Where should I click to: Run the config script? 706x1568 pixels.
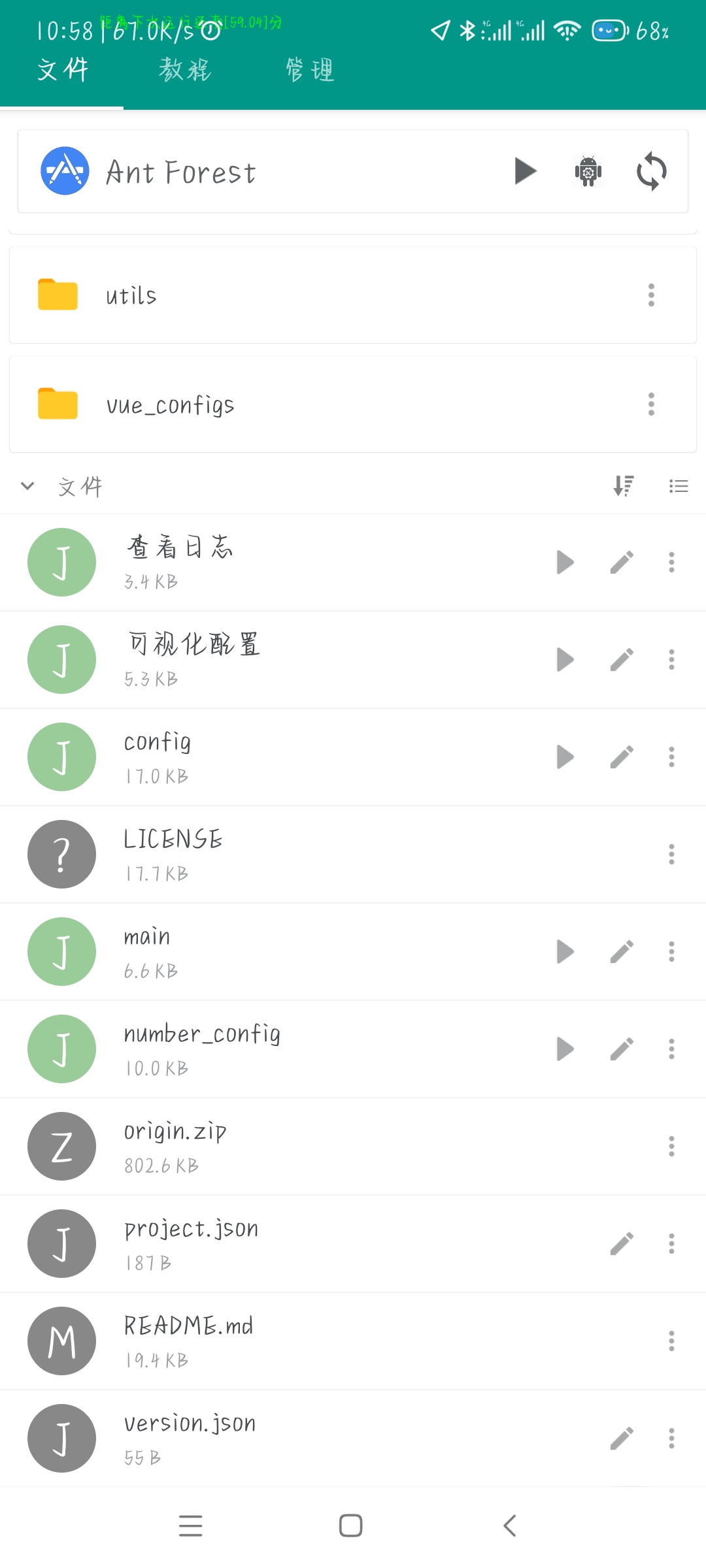(564, 757)
